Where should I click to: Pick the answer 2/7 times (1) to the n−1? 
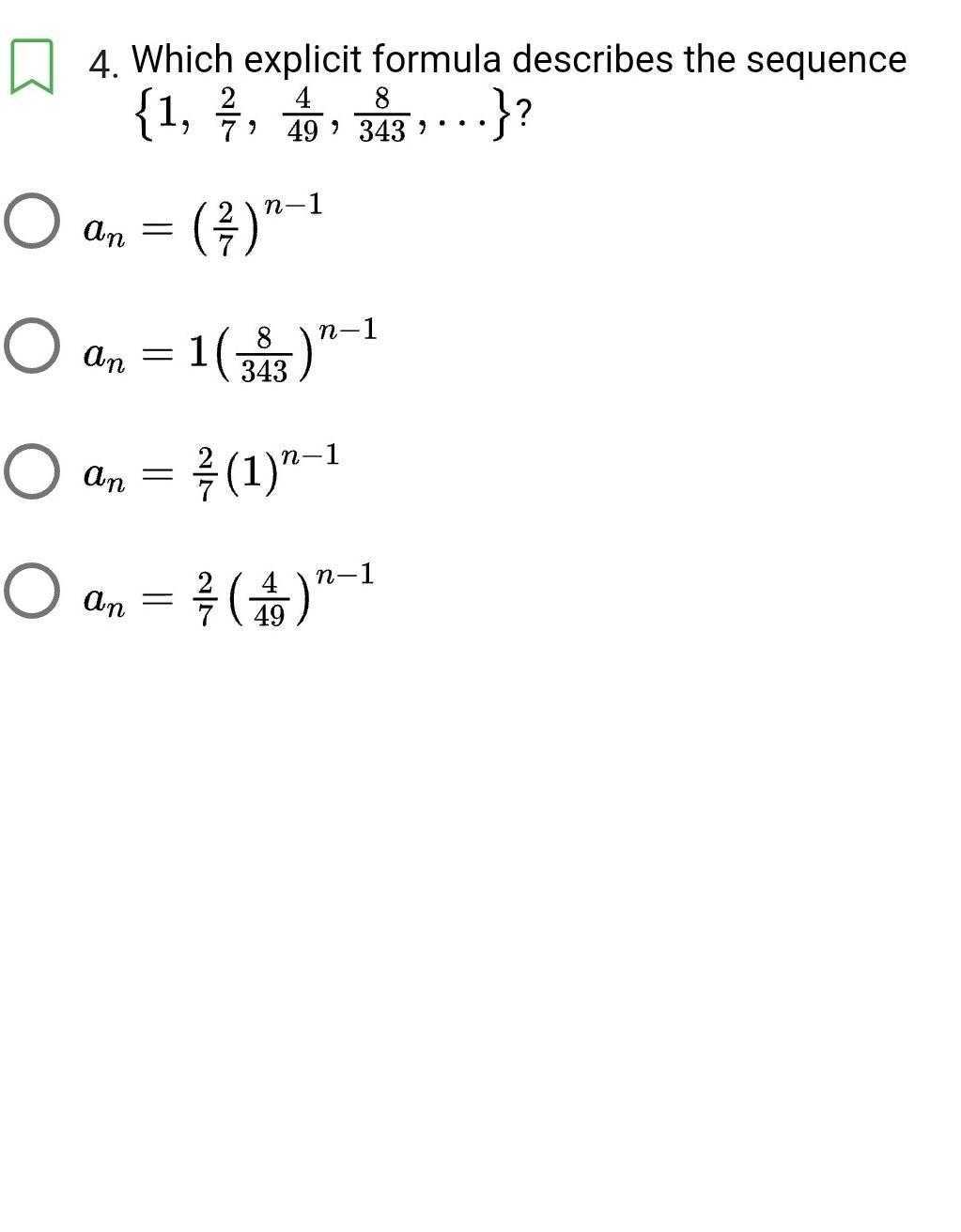pos(32,471)
